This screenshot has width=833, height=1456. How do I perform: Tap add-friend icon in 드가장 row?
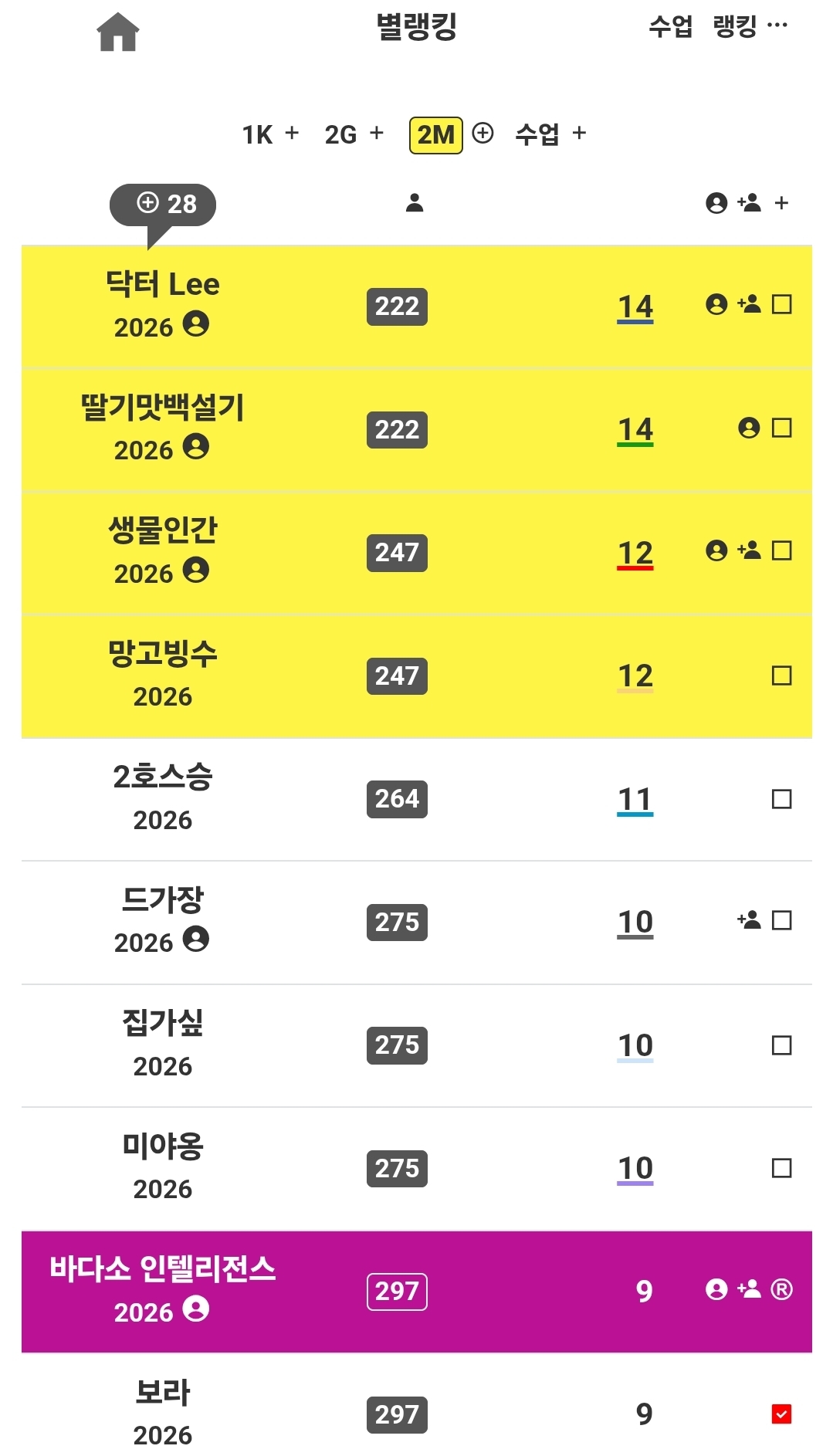749,919
